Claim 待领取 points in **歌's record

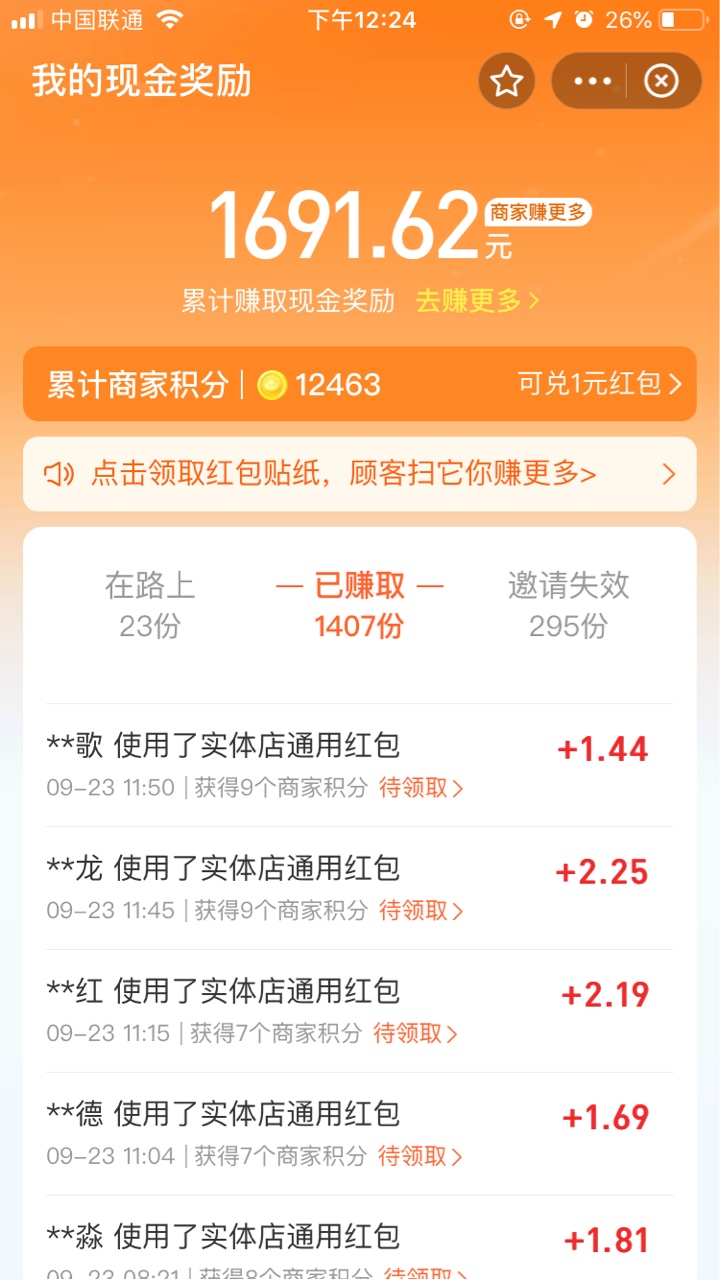(x=421, y=788)
